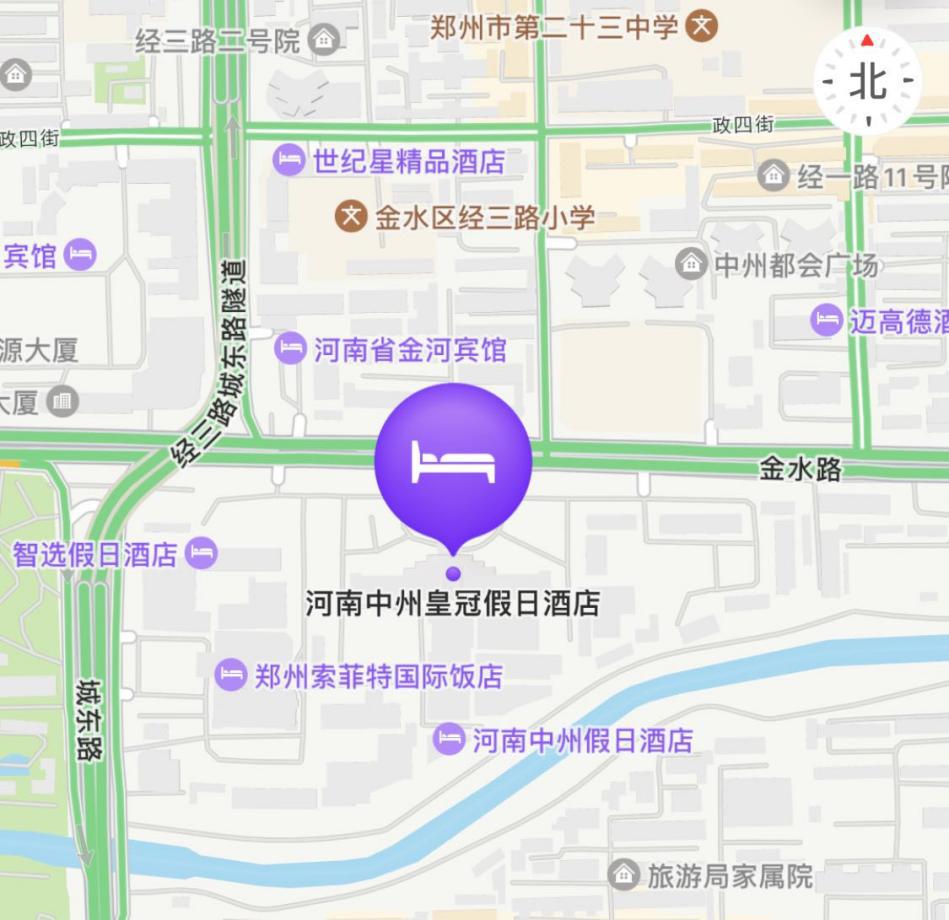The image size is (949, 920).
Task: Open the 旅游局家属院 marker
Action: tap(624, 876)
